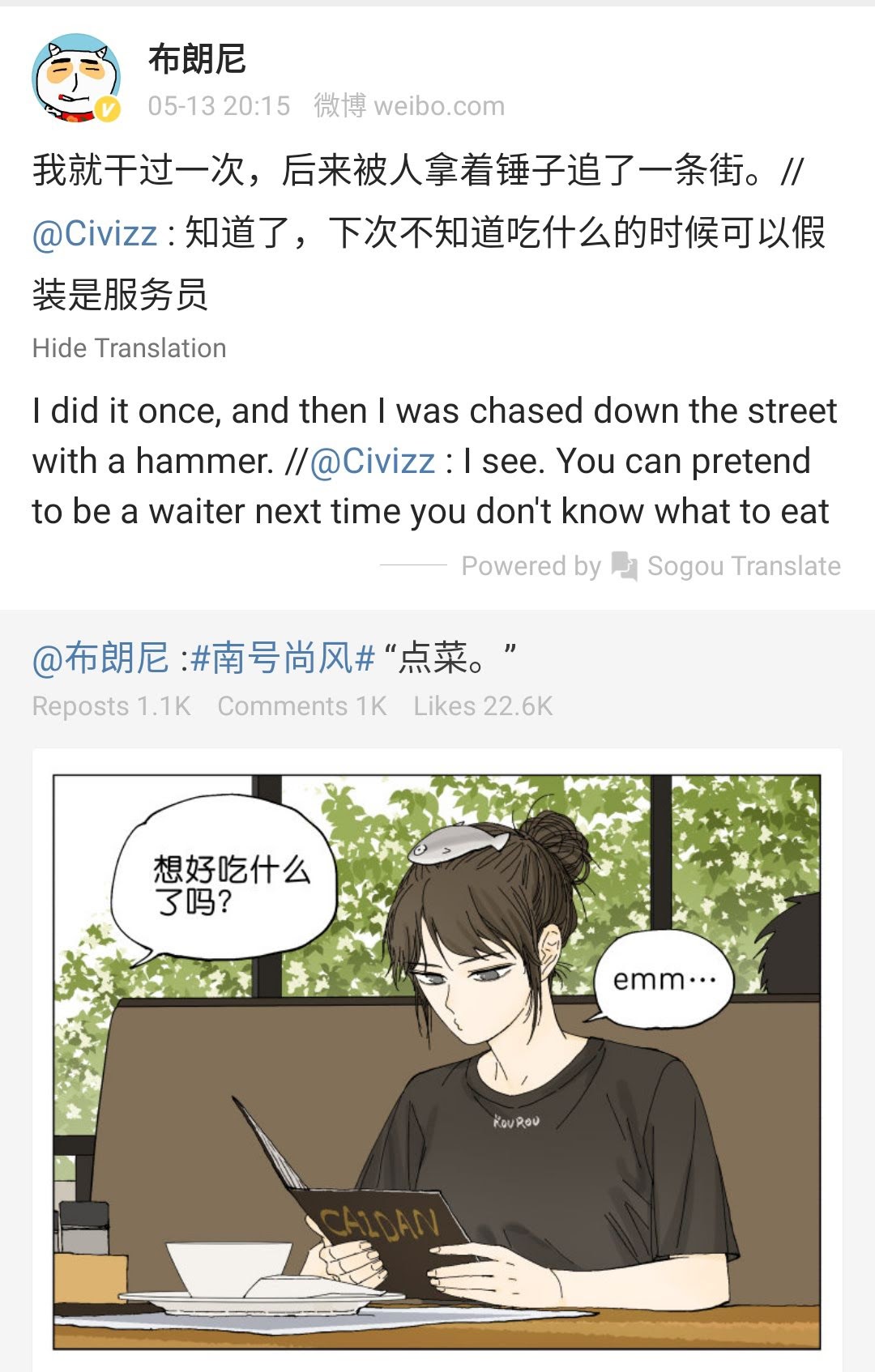
Task: Open the 布朗尼 username at the top
Action: pos(197,59)
